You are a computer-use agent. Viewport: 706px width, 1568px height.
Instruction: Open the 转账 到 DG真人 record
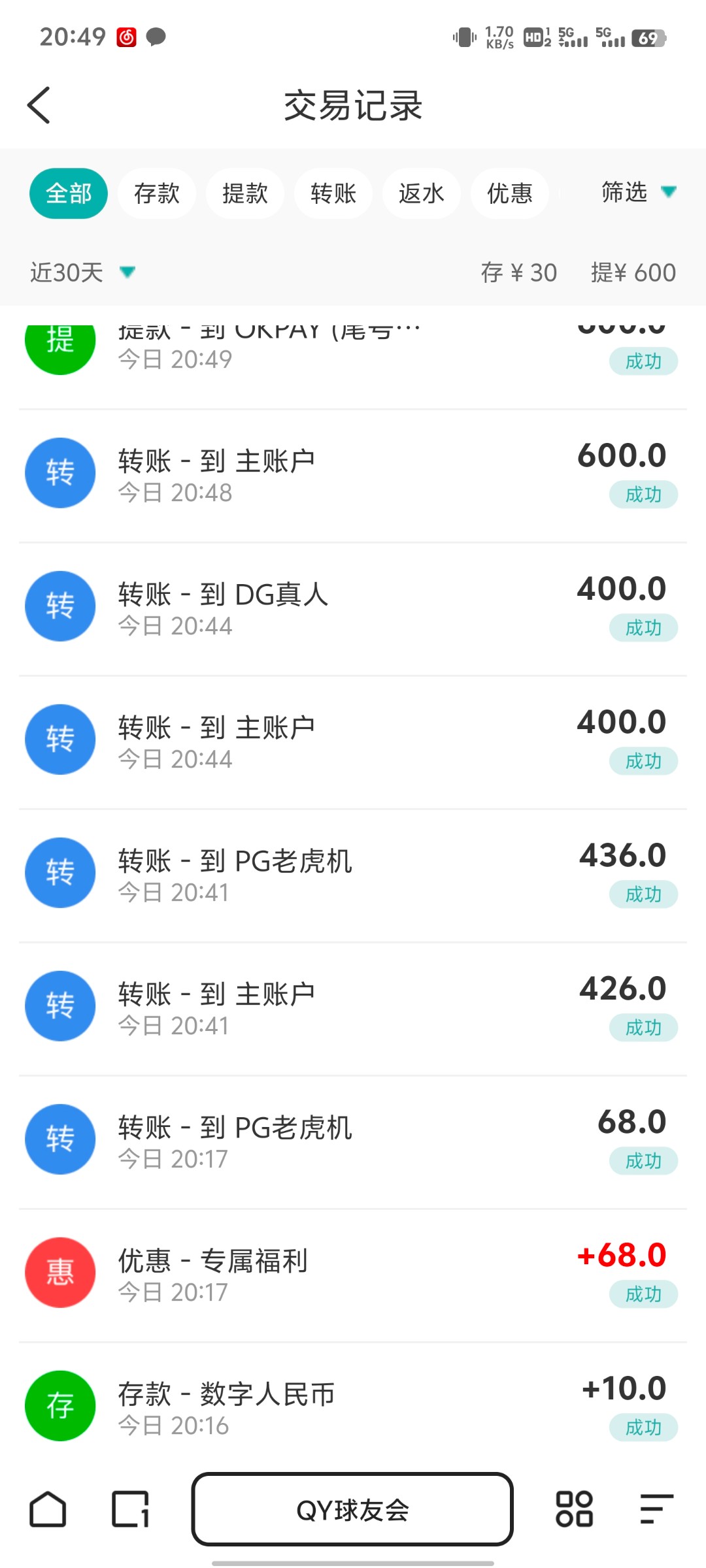click(x=353, y=610)
